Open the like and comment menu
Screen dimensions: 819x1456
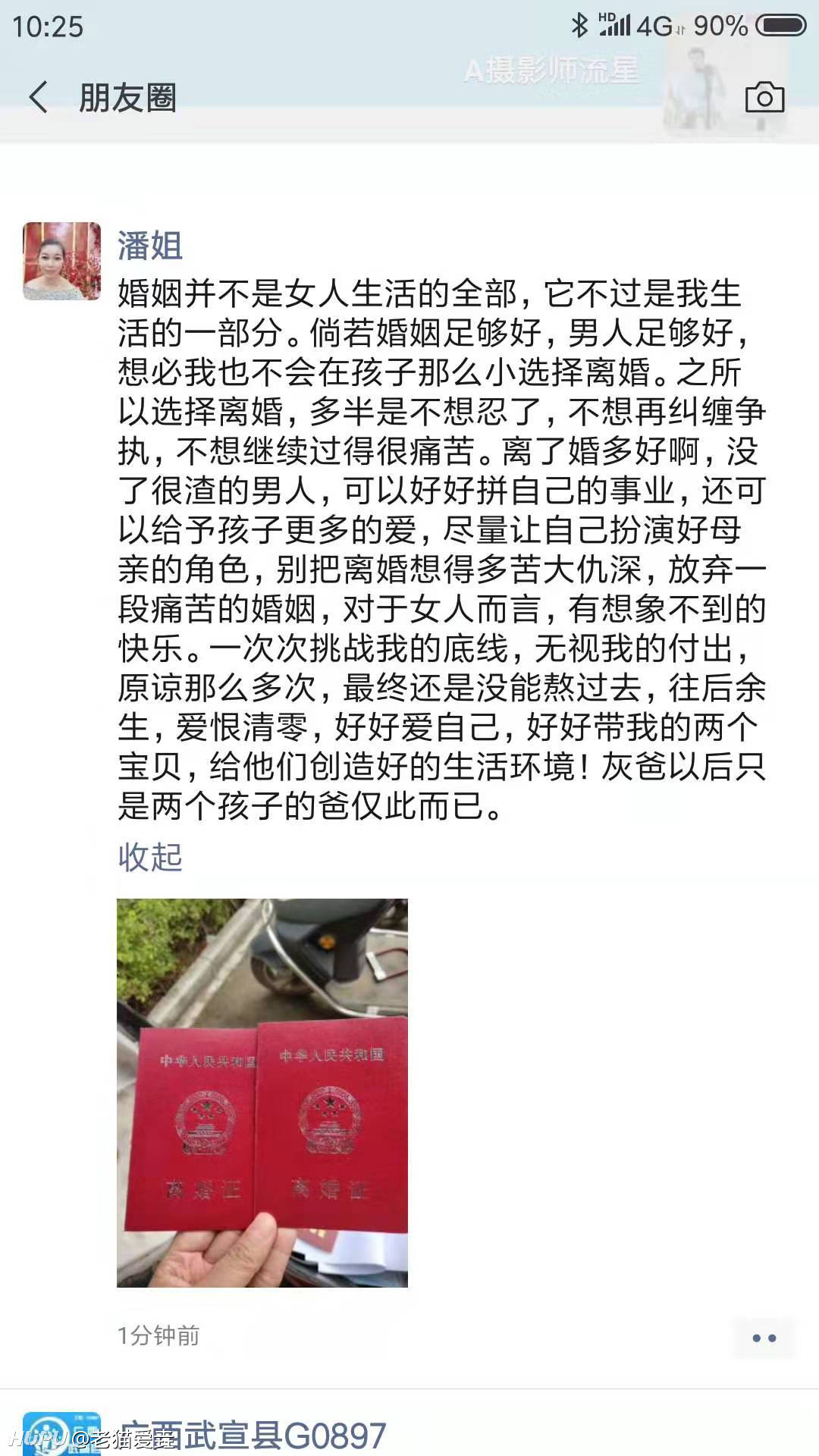click(x=764, y=1338)
